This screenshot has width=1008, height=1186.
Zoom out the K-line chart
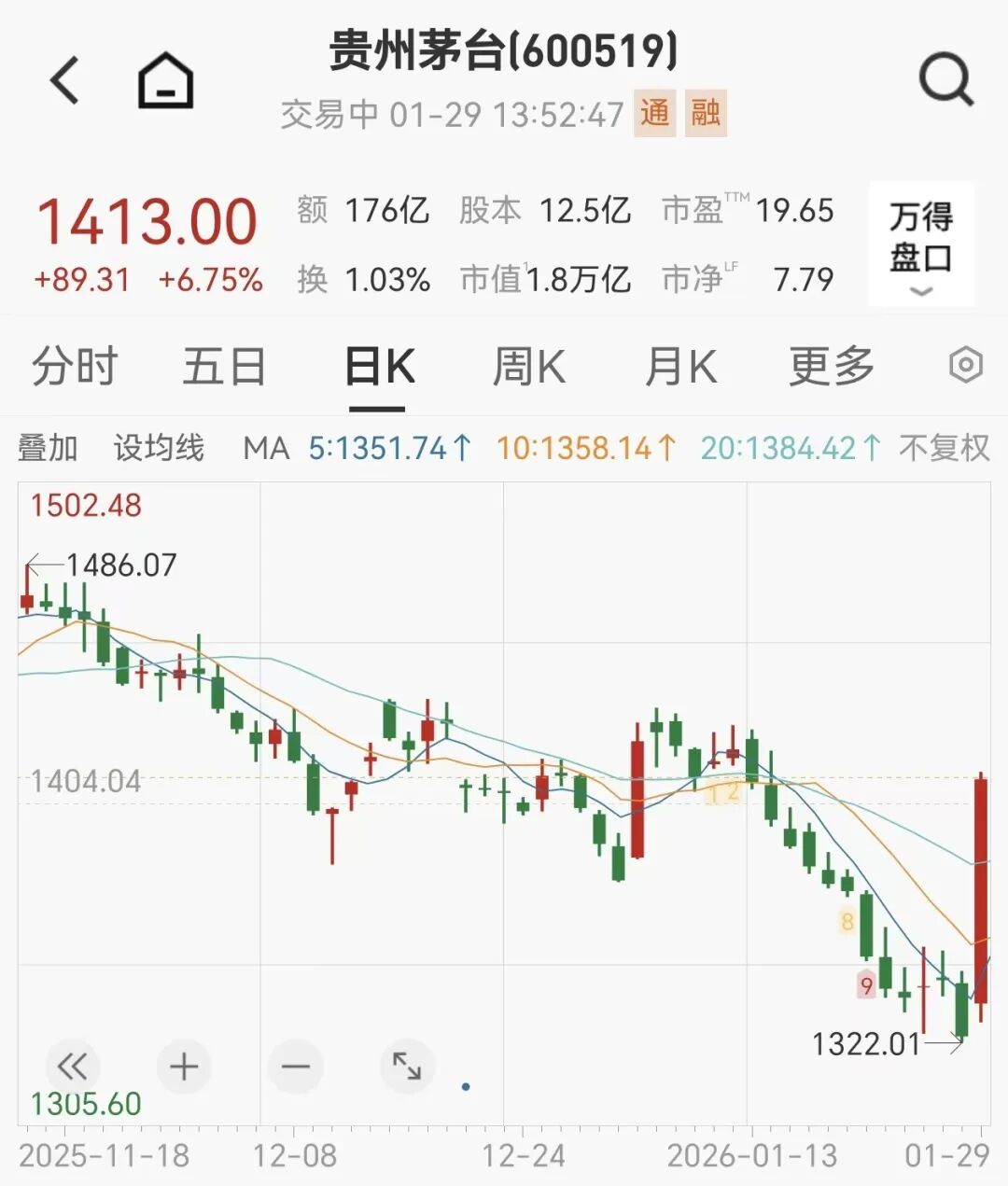pos(295,1066)
